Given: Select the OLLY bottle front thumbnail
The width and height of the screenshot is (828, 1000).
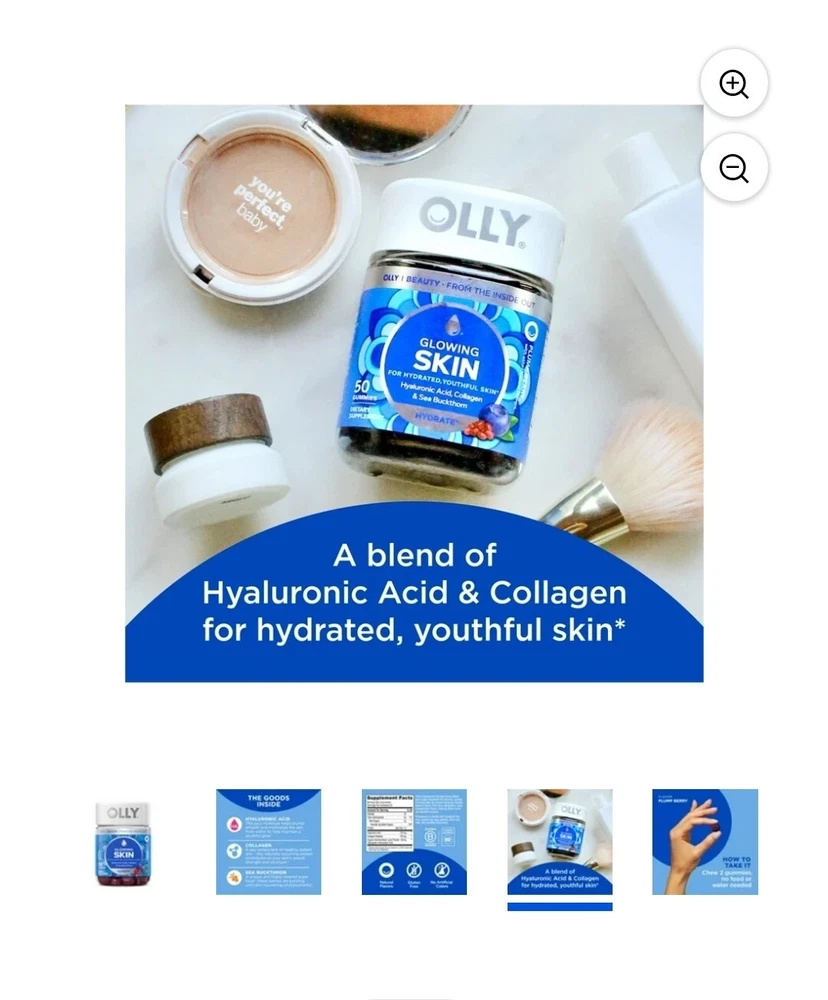Looking at the screenshot, I should click(123, 842).
